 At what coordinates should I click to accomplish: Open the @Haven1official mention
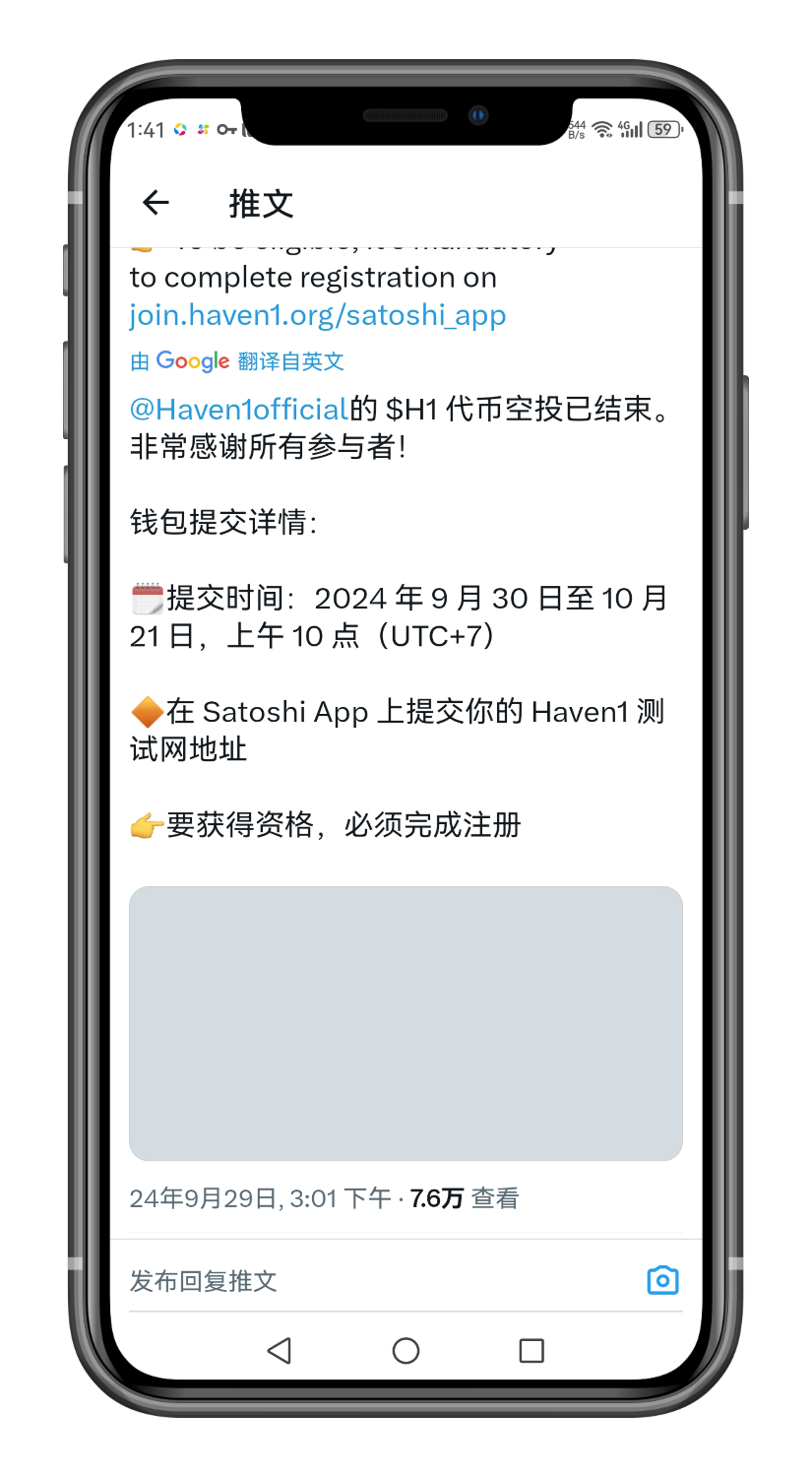pyautogui.click(x=239, y=409)
